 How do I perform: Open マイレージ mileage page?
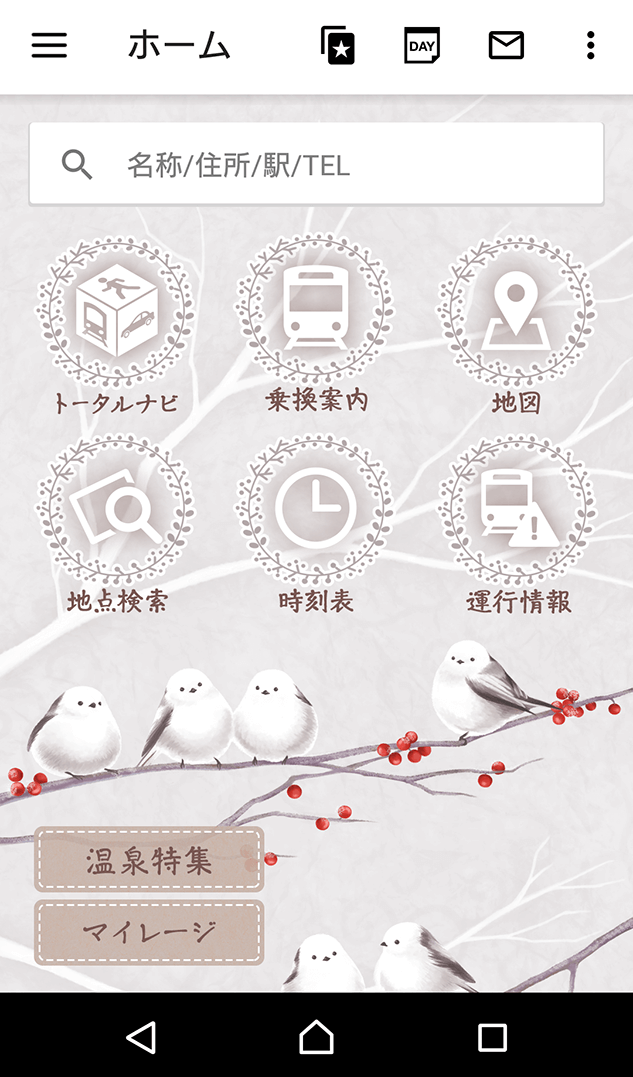[149, 932]
